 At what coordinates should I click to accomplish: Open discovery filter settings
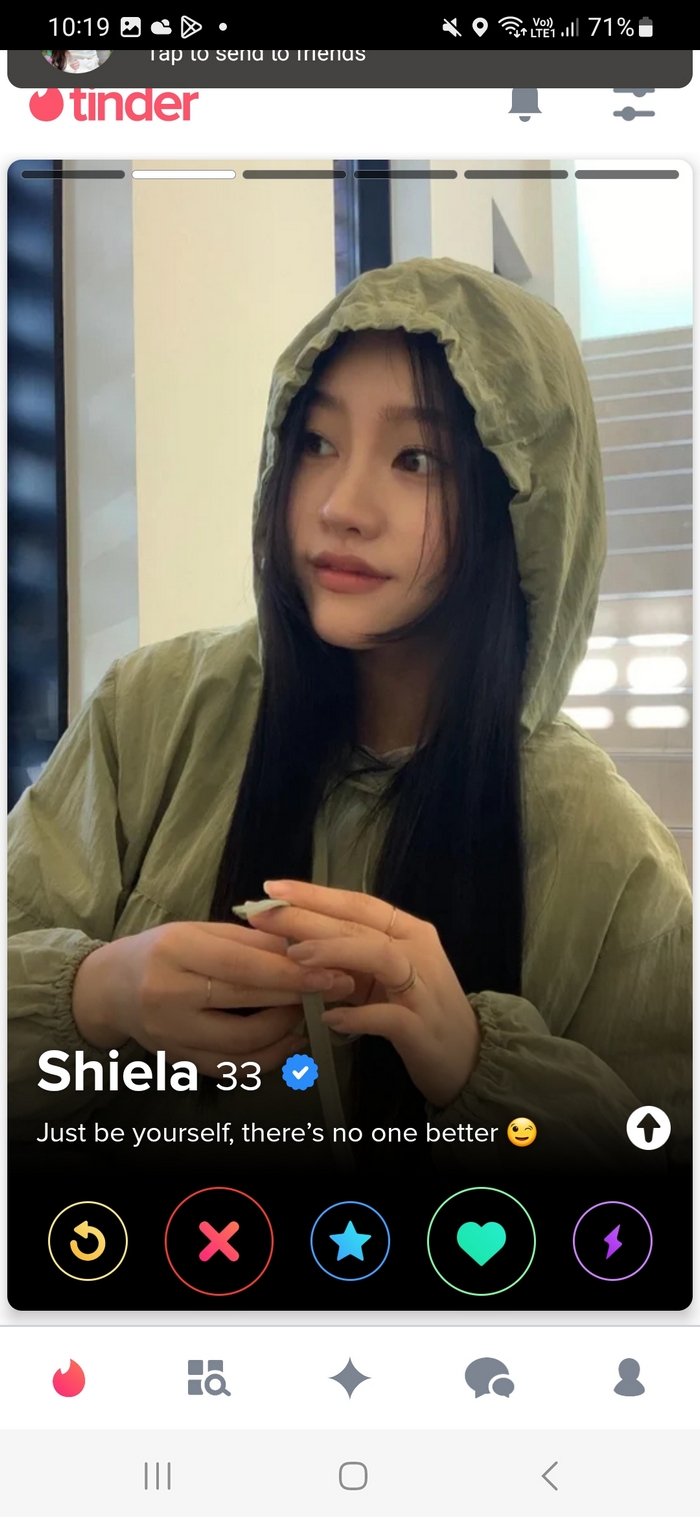coord(634,103)
